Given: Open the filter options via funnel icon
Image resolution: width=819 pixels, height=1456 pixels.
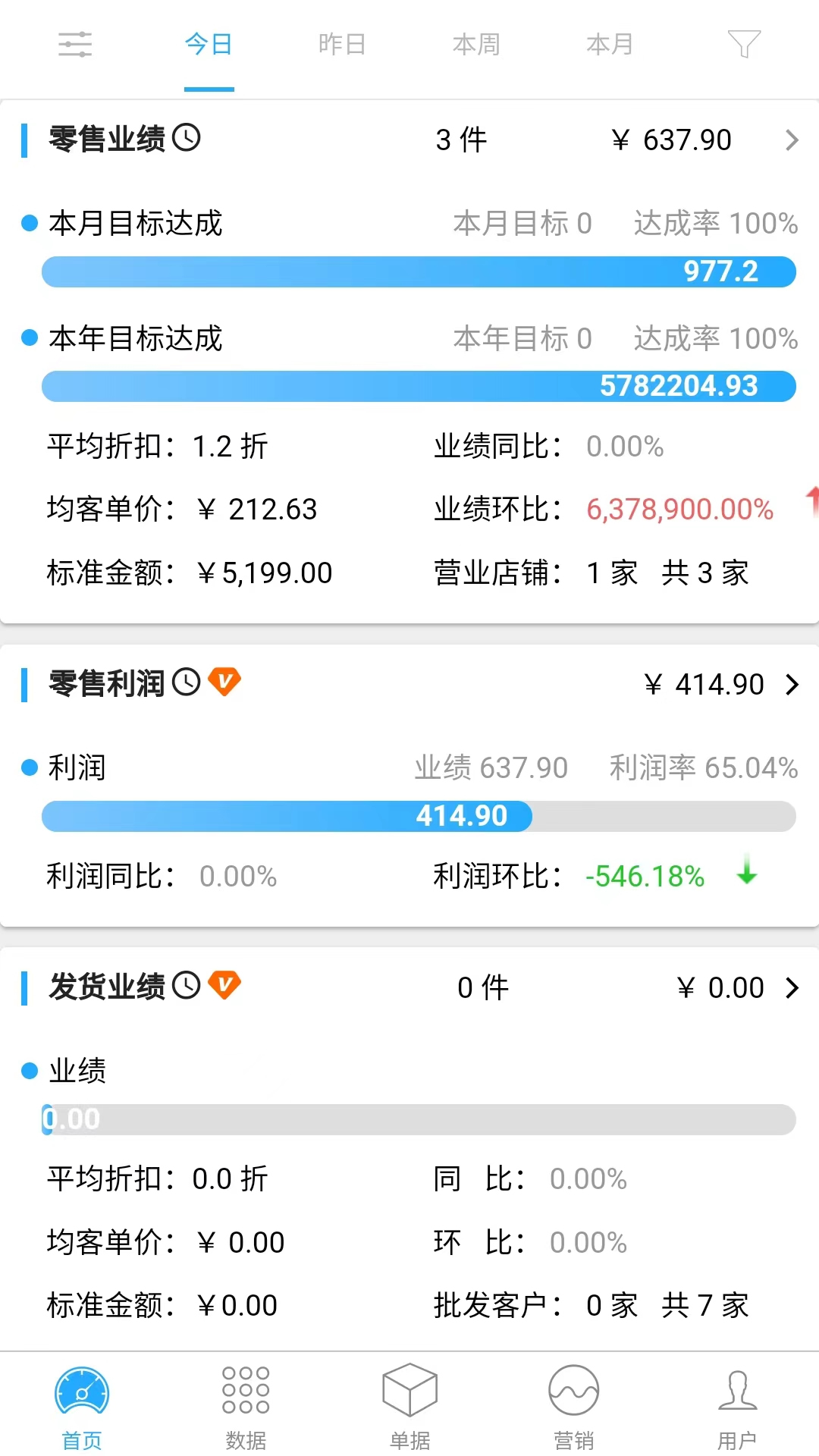Looking at the screenshot, I should (x=743, y=43).
